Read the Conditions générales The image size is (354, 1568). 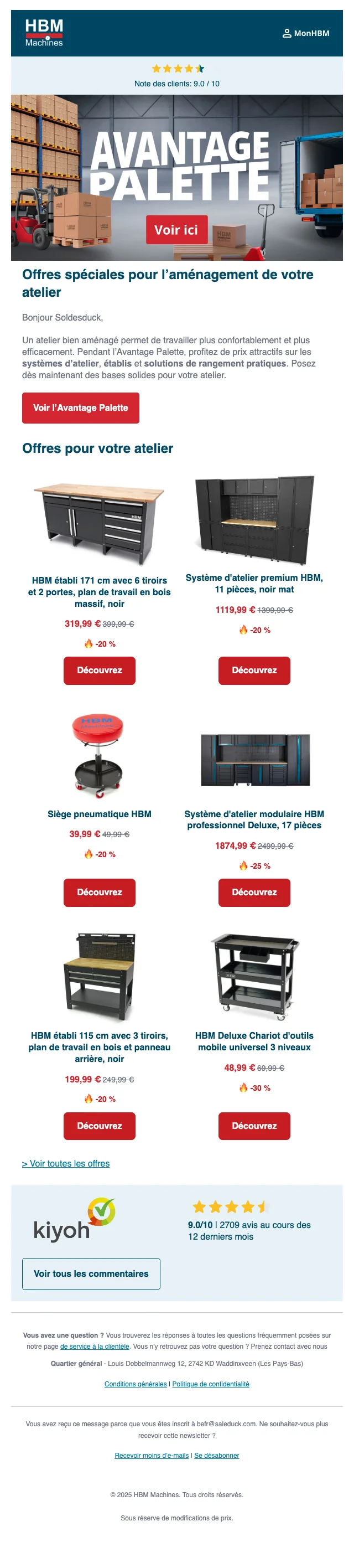(x=135, y=1384)
